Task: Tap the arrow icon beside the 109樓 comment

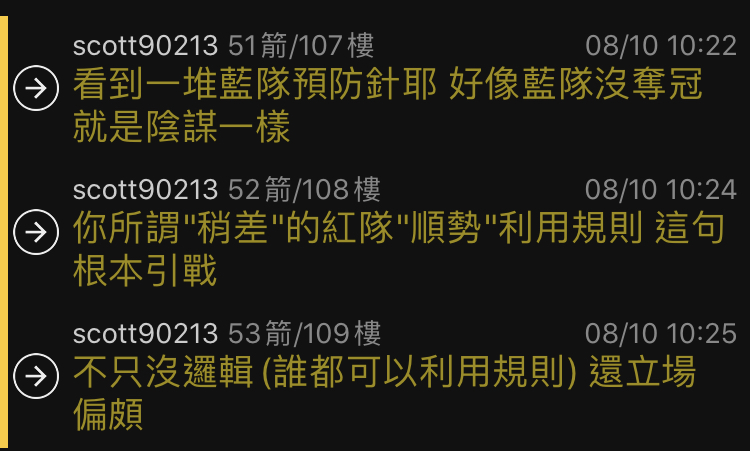Action: point(36,376)
